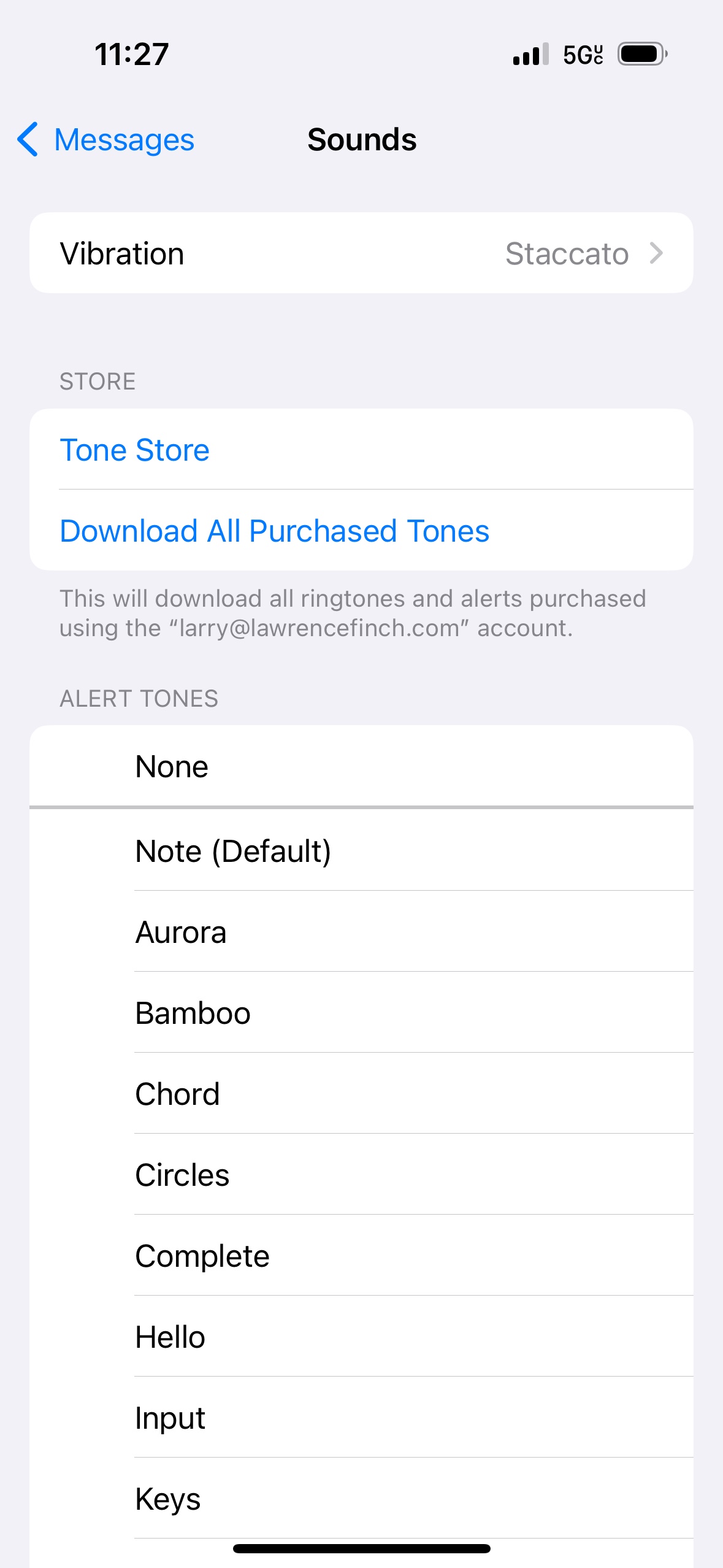Choose the Note (Default) tone

pos(361,851)
